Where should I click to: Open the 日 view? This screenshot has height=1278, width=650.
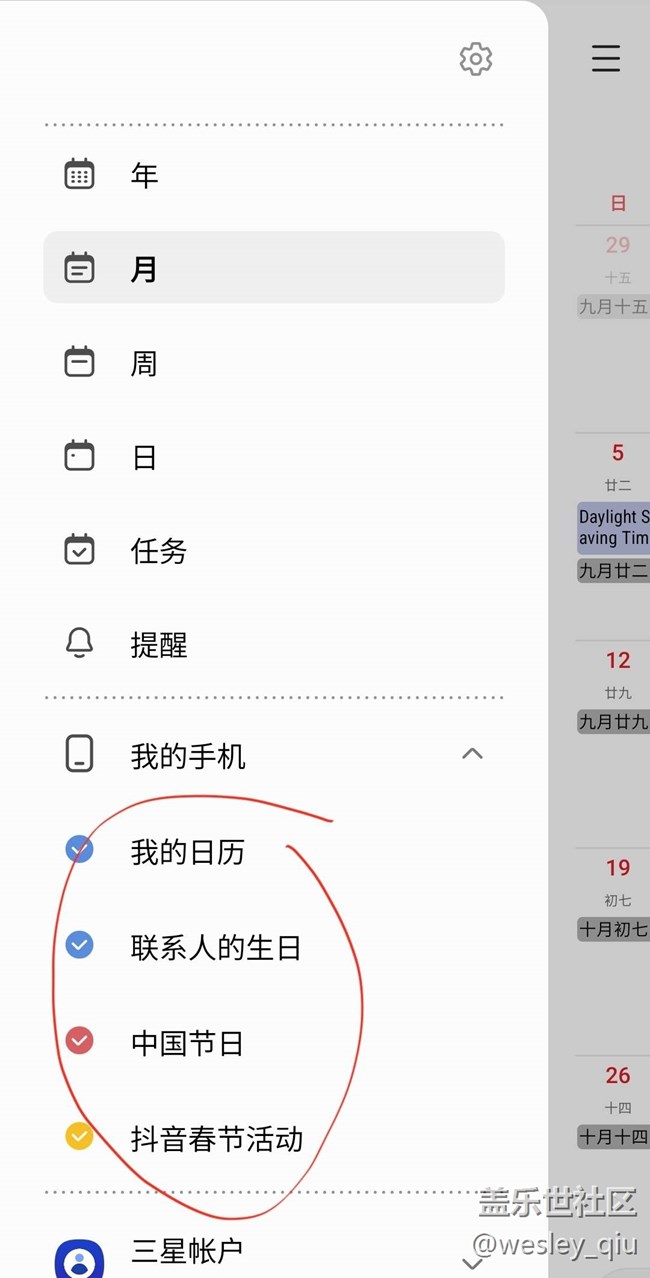coord(273,457)
